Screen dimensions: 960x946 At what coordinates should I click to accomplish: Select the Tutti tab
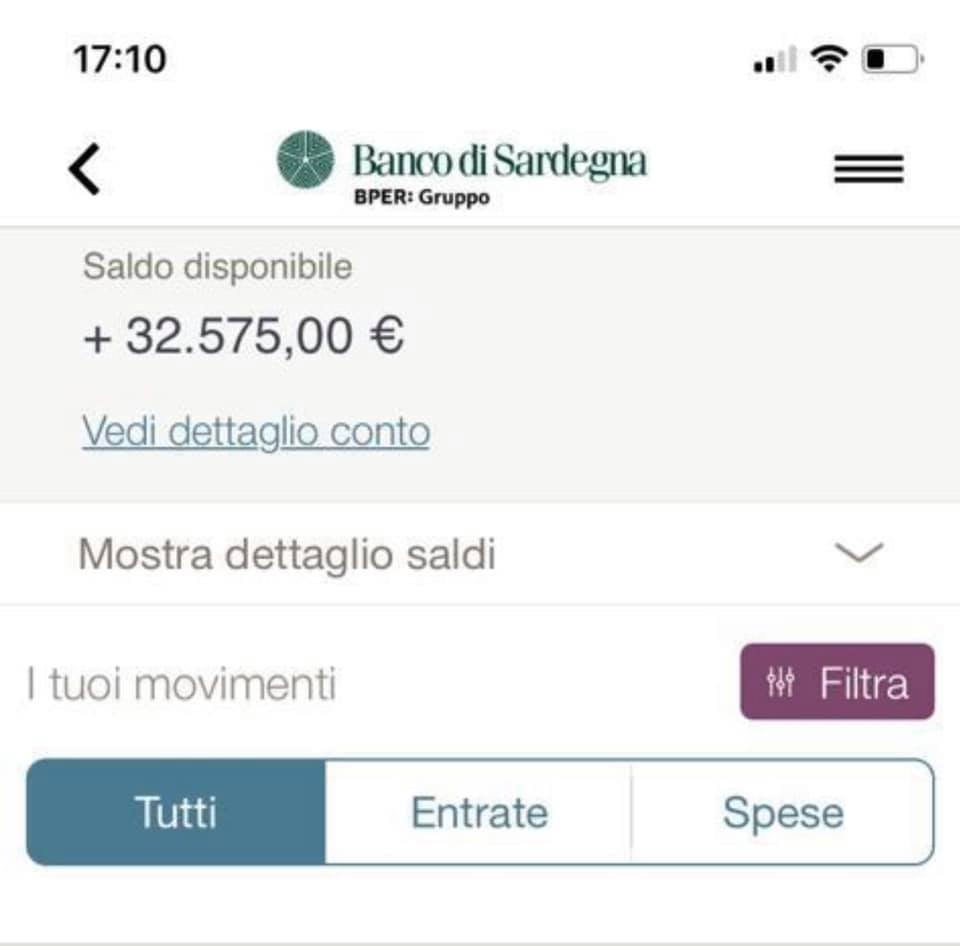click(x=176, y=813)
